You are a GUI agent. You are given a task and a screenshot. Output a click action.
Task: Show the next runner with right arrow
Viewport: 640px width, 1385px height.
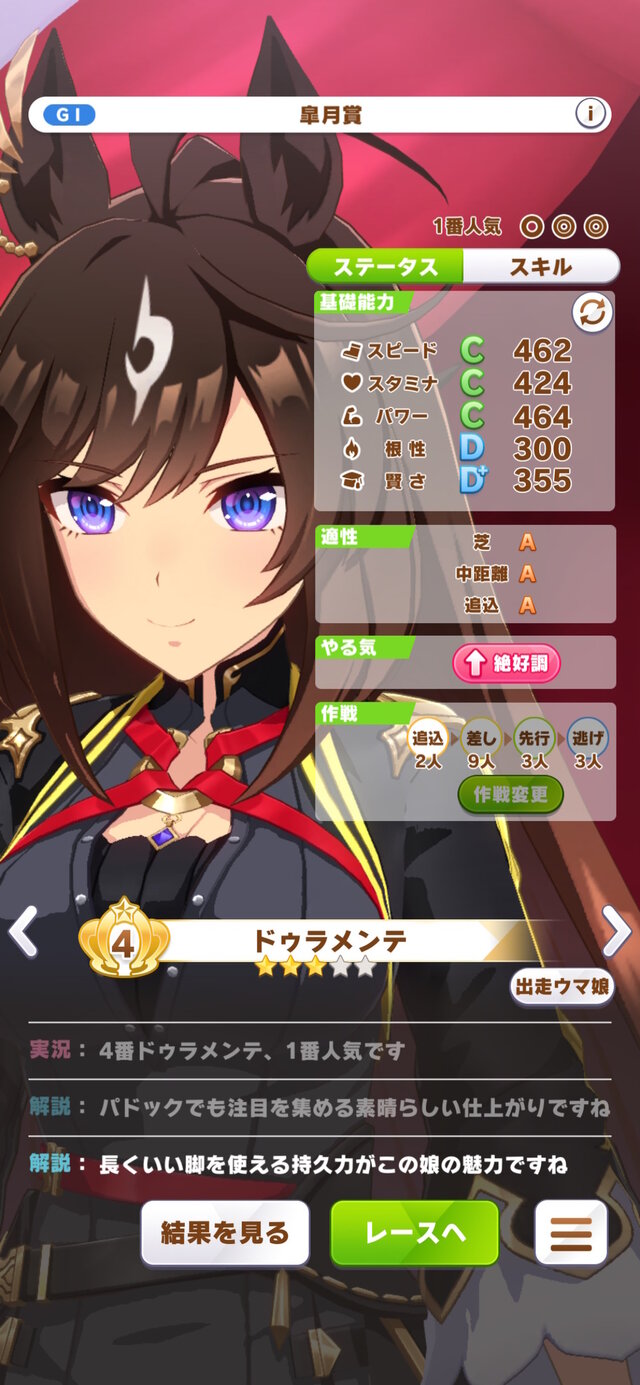[x=617, y=933]
